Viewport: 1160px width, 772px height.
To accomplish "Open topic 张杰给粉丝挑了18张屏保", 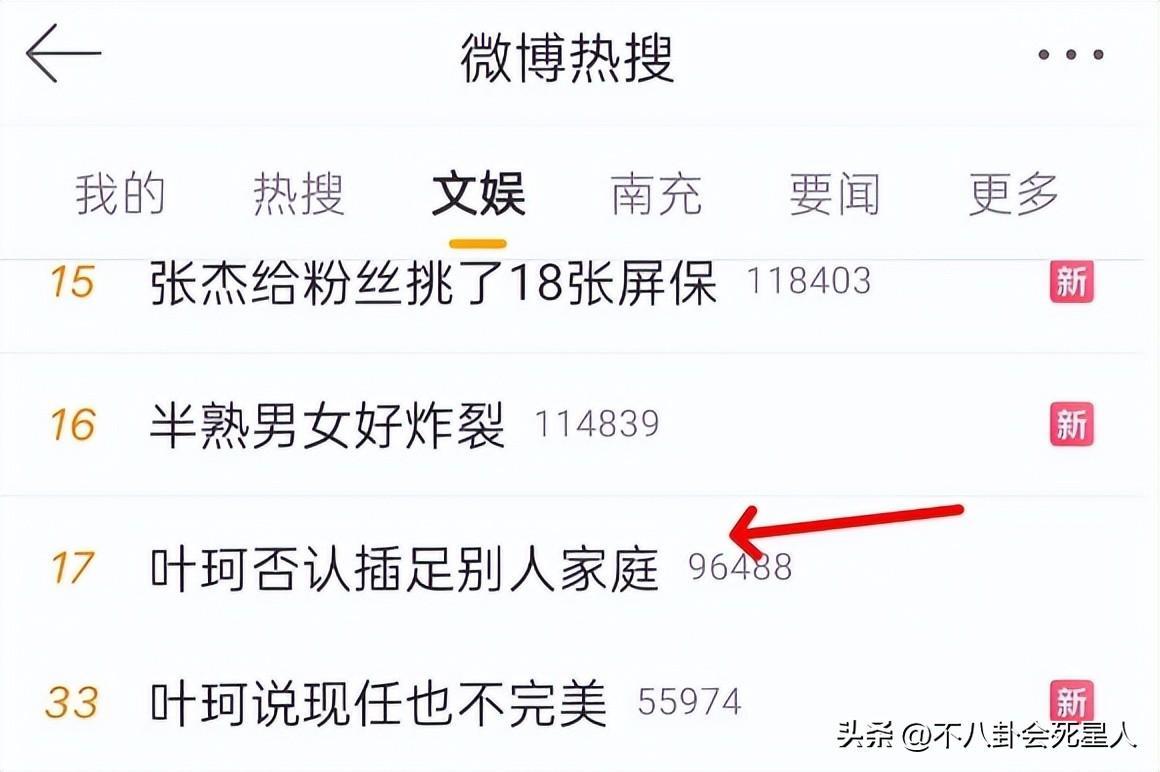I will click(x=433, y=283).
